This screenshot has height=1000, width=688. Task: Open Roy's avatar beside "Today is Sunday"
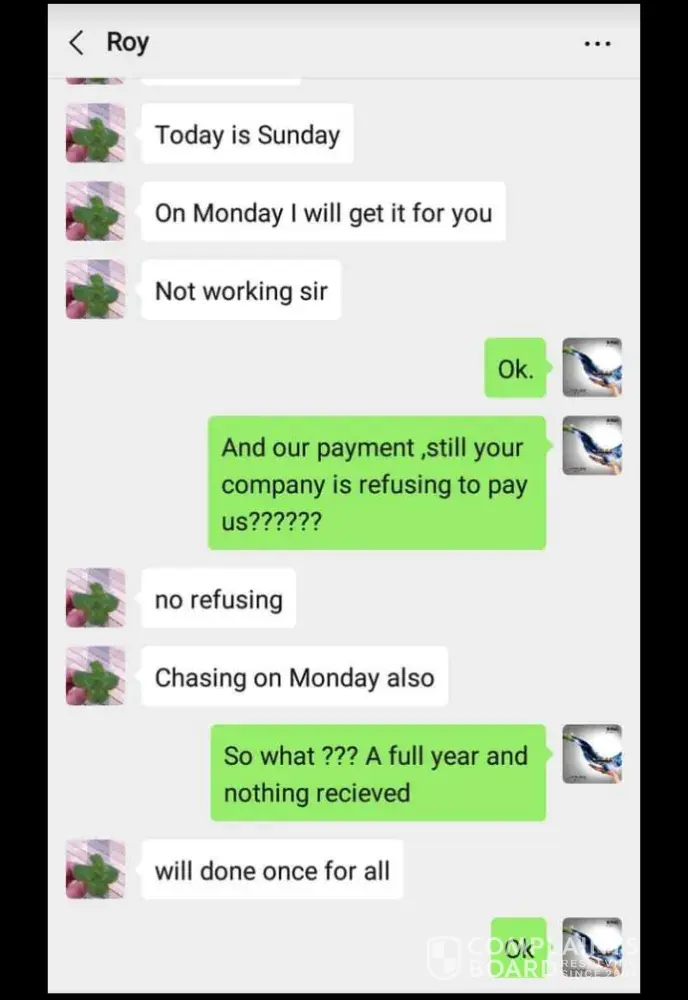pos(95,133)
